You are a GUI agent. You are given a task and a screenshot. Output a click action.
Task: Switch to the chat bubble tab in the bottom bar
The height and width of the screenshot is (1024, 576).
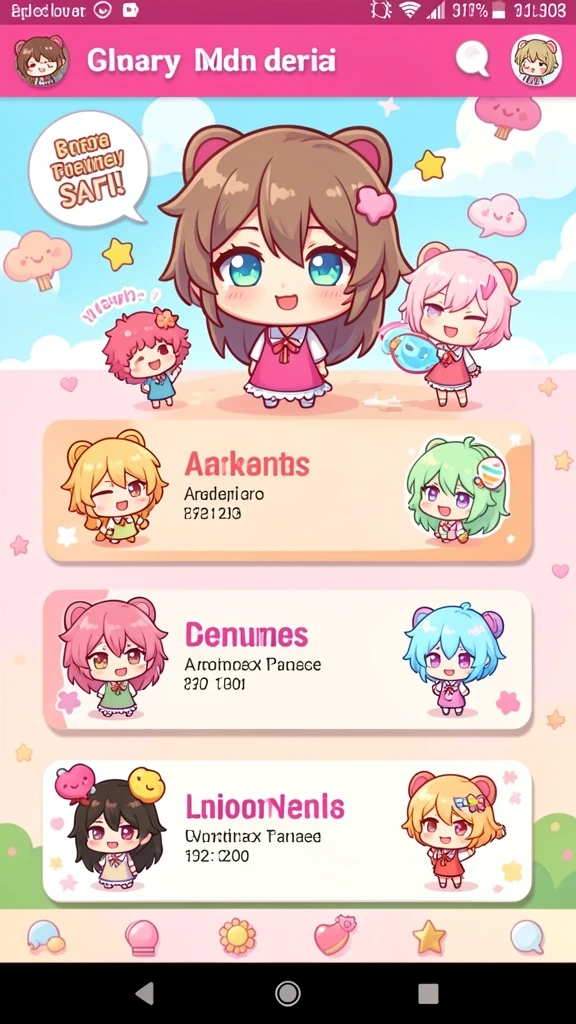click(526, 936)
